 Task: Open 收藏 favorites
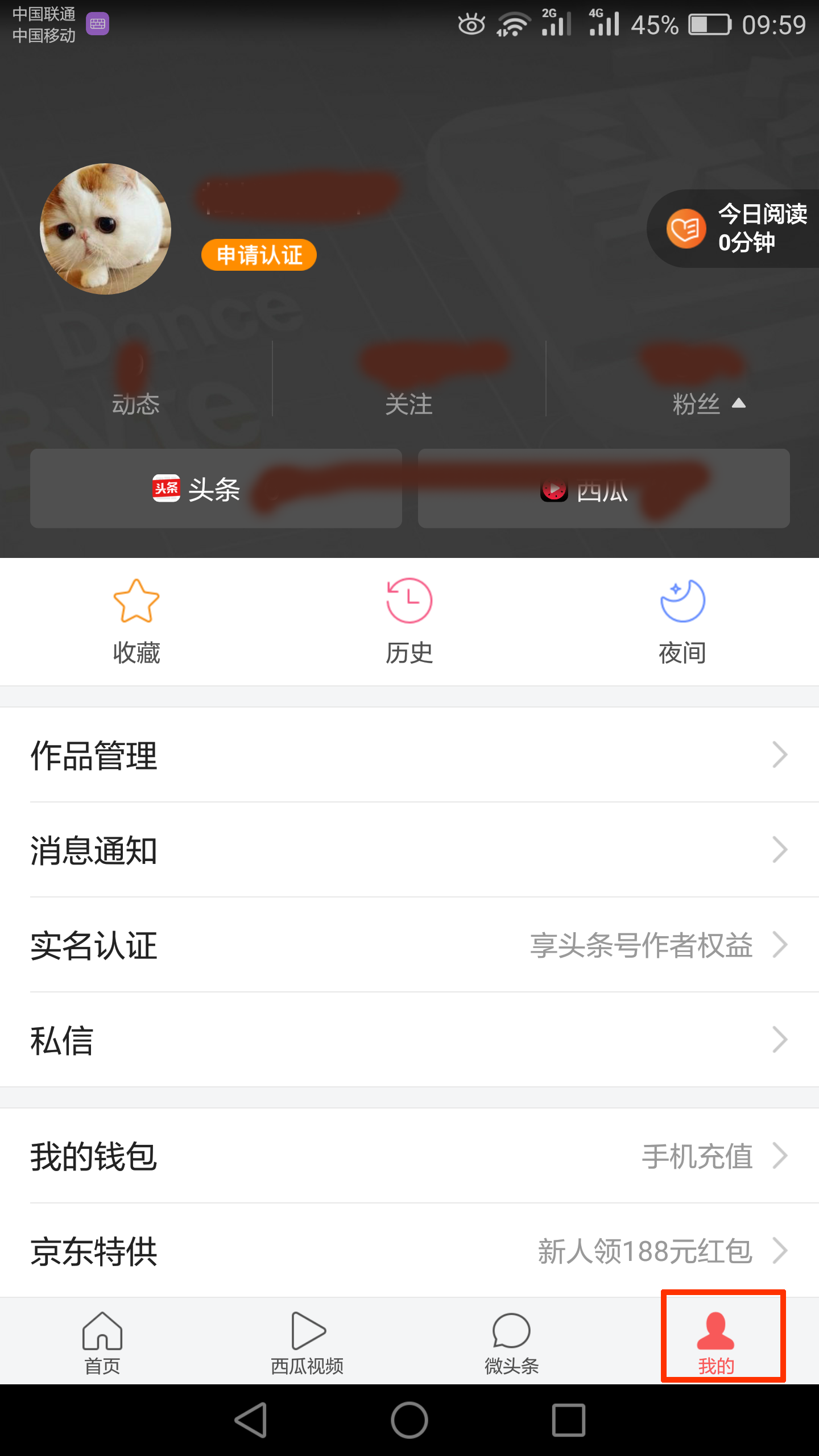coord(136,622)
